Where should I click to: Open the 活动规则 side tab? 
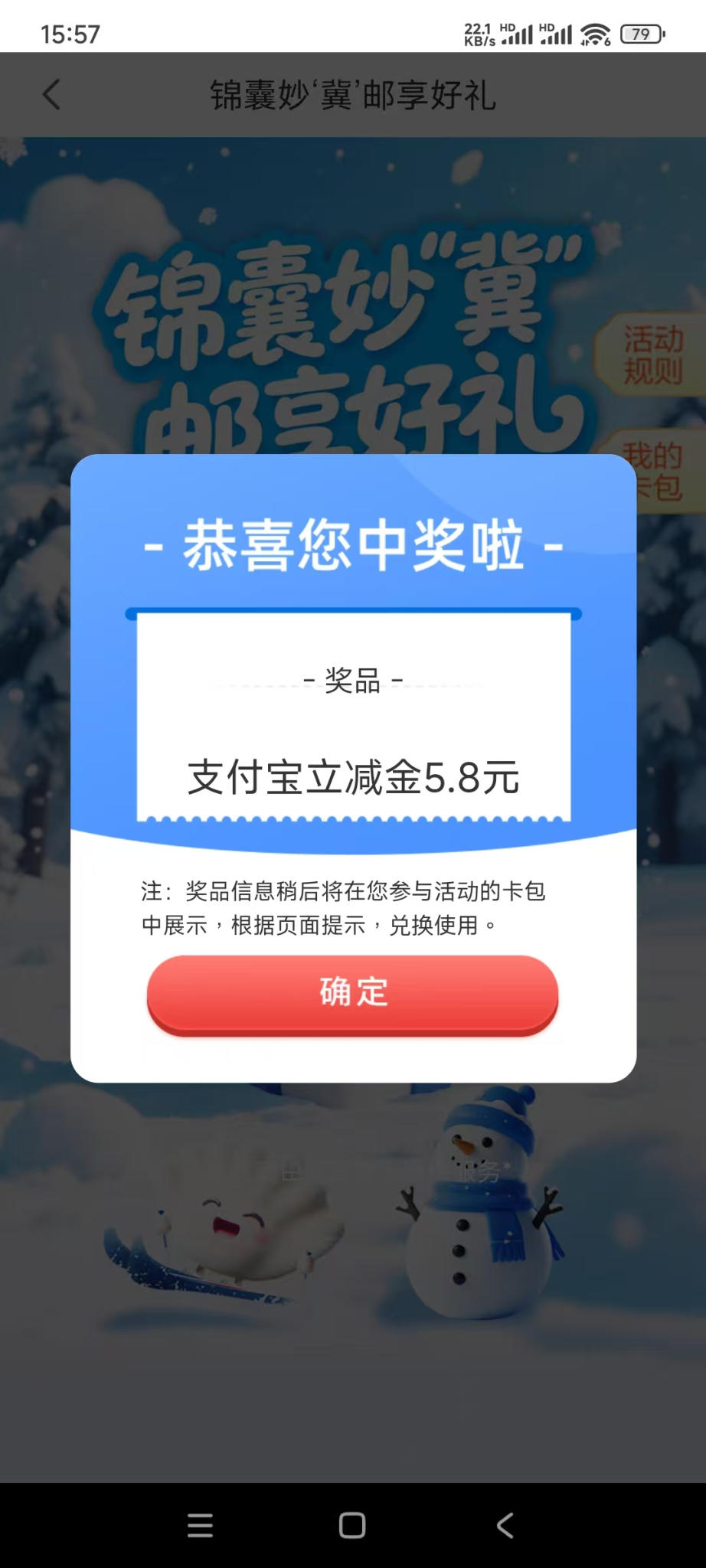tap(655, 352)
